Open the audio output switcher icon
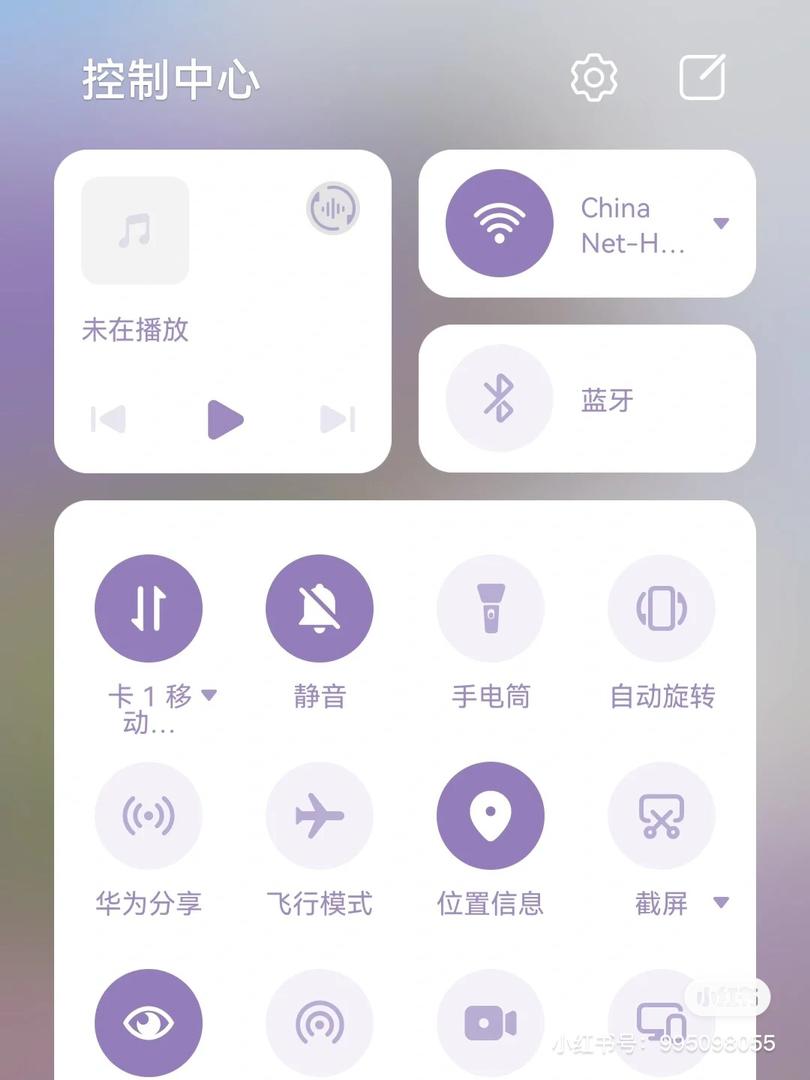 (333, 208)
